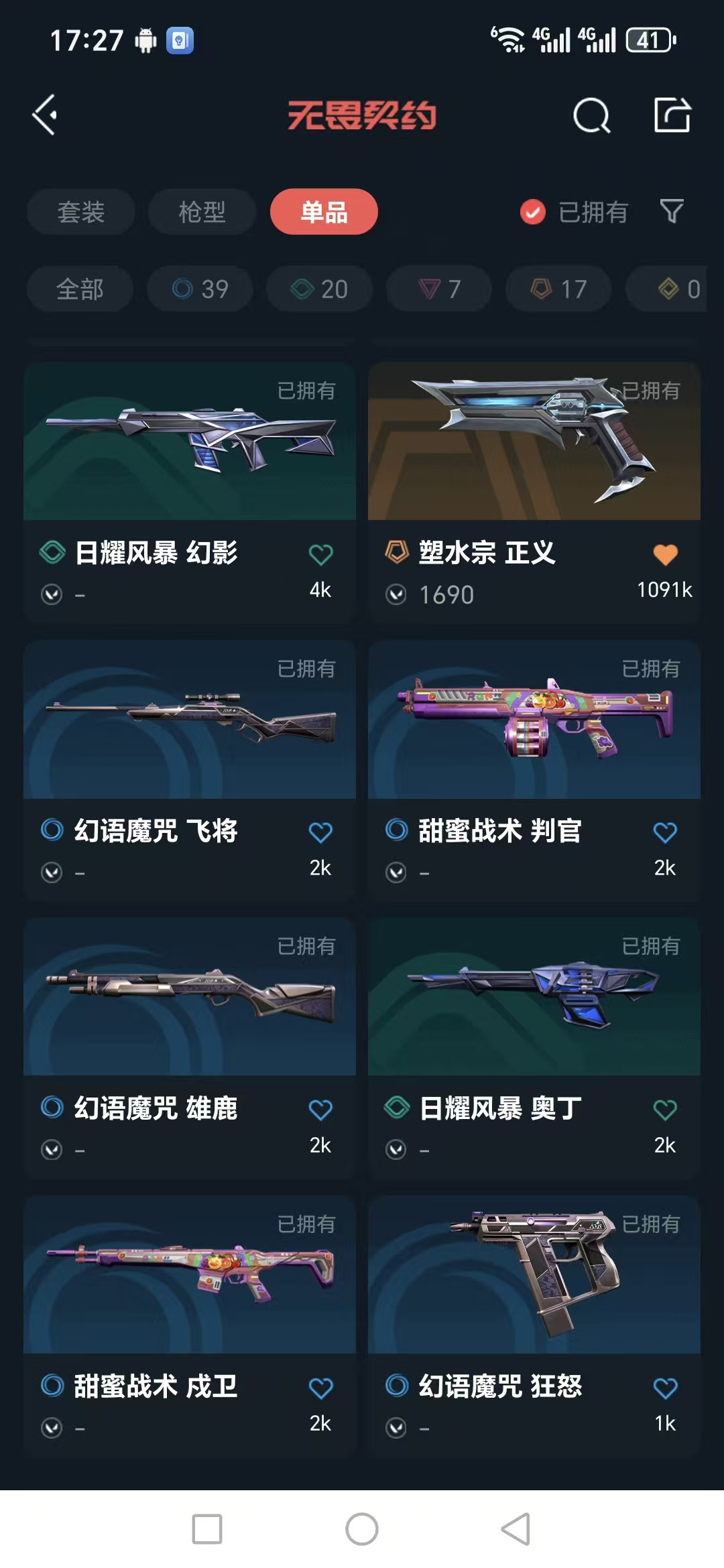This screenshot has height=1568, width=724.
Task: Switch to the 枪型 tab
Action: [x=202, y=212]
